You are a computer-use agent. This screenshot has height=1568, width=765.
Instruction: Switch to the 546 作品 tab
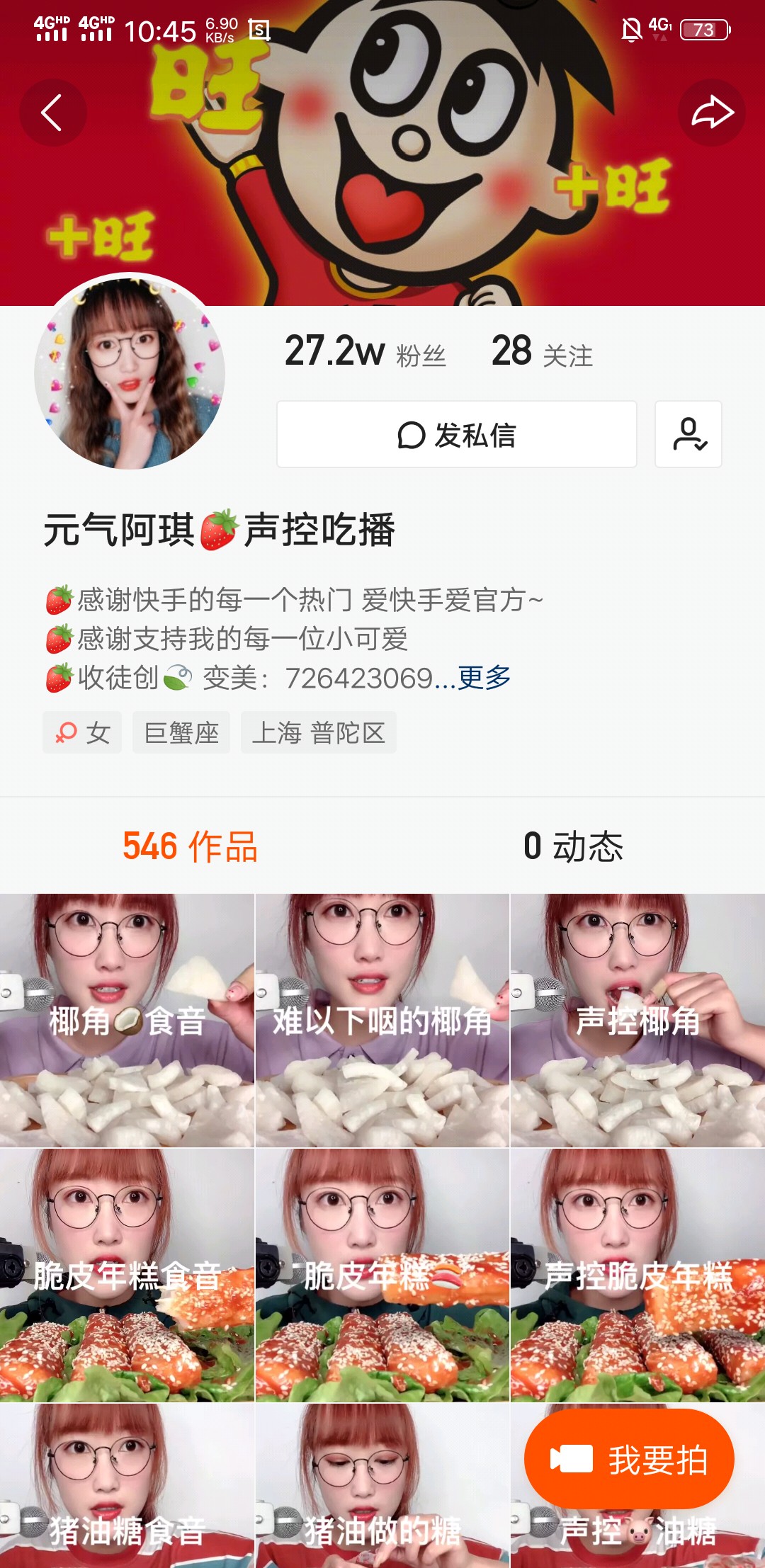pyautogui.click(x=191, y=846)
